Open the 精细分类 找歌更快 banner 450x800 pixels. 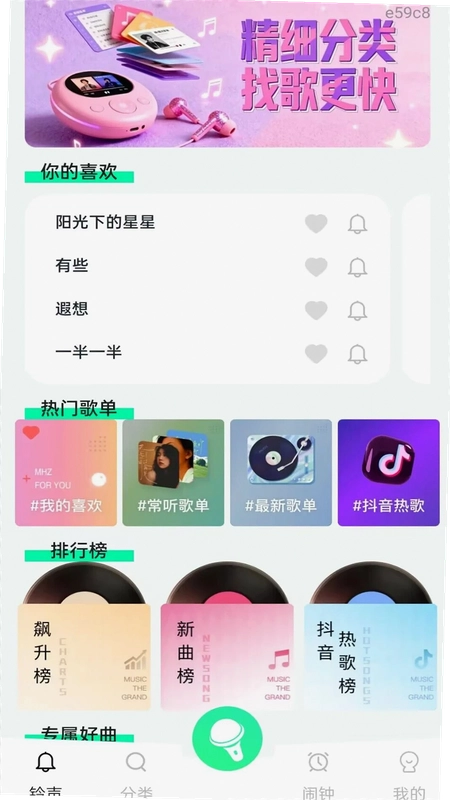228,73
